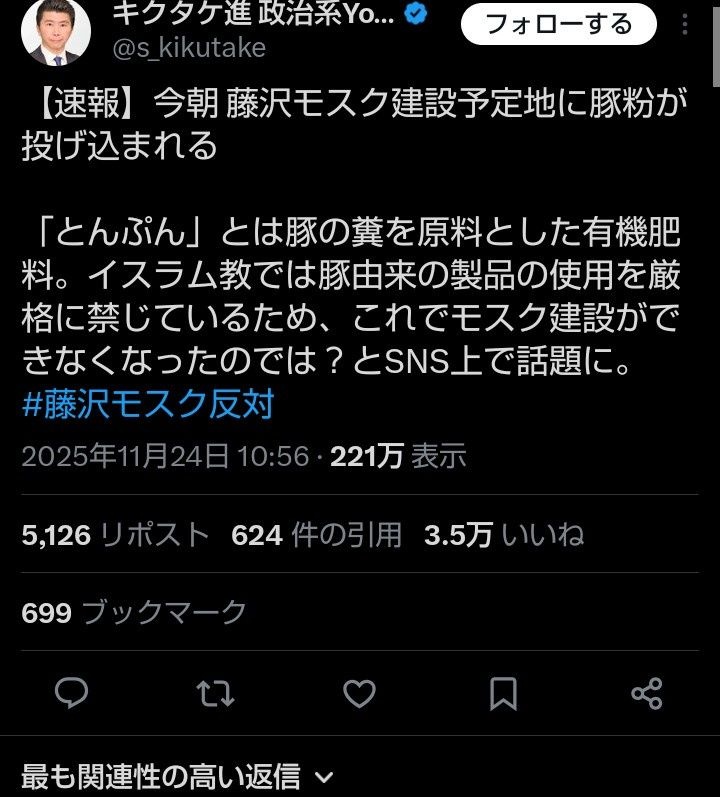This screenshot has width=720, height=797.
Task: View the 624 件の引用 quotes
Action: [x=316, y=535]
